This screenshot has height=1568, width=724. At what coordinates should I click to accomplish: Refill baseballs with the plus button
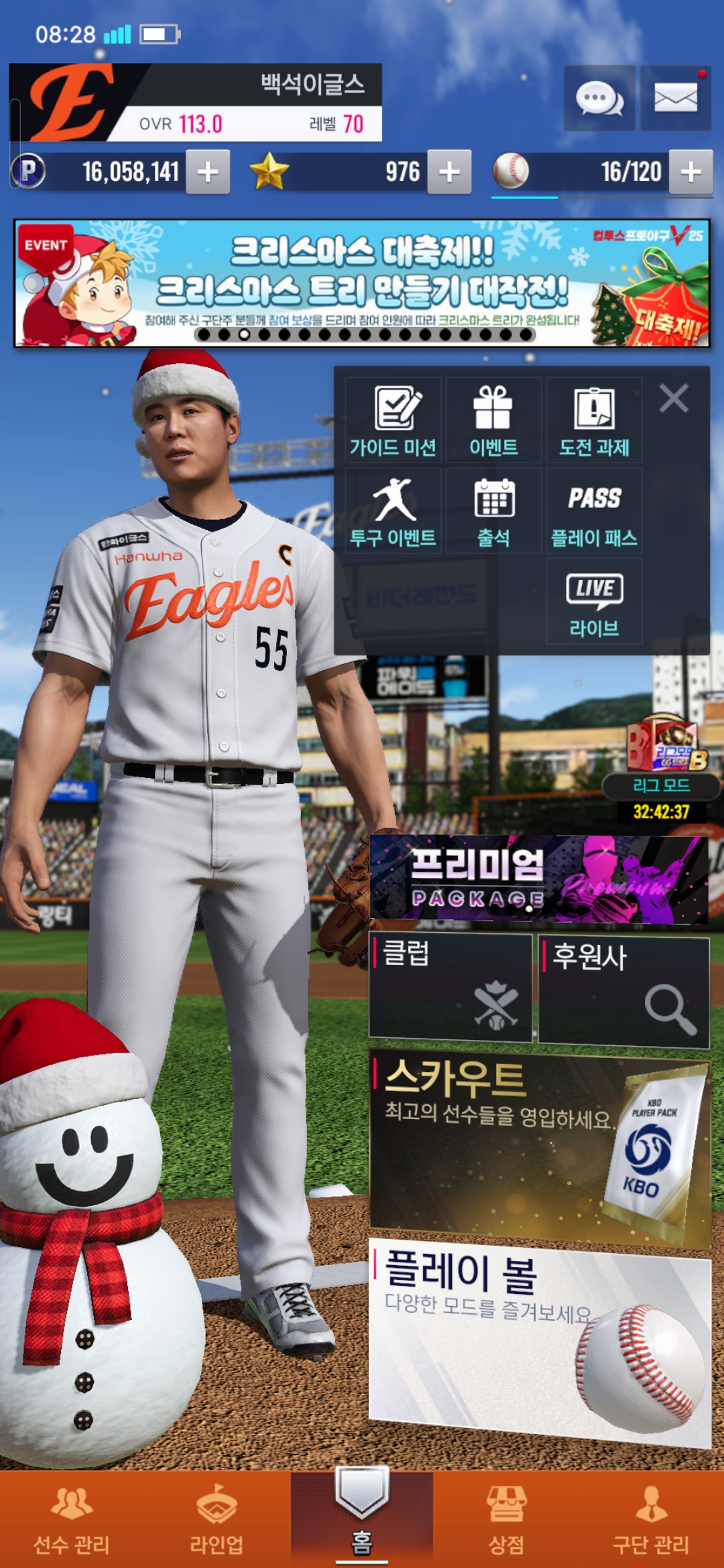(x=690, y=172)
